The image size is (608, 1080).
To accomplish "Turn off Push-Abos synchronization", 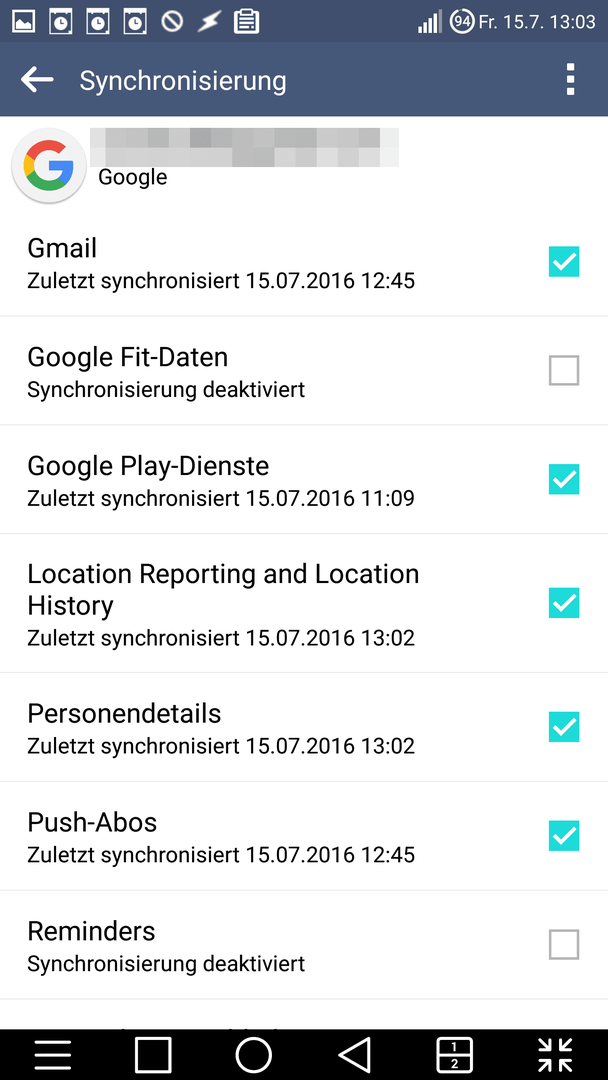I will click(x=564, y=836).
